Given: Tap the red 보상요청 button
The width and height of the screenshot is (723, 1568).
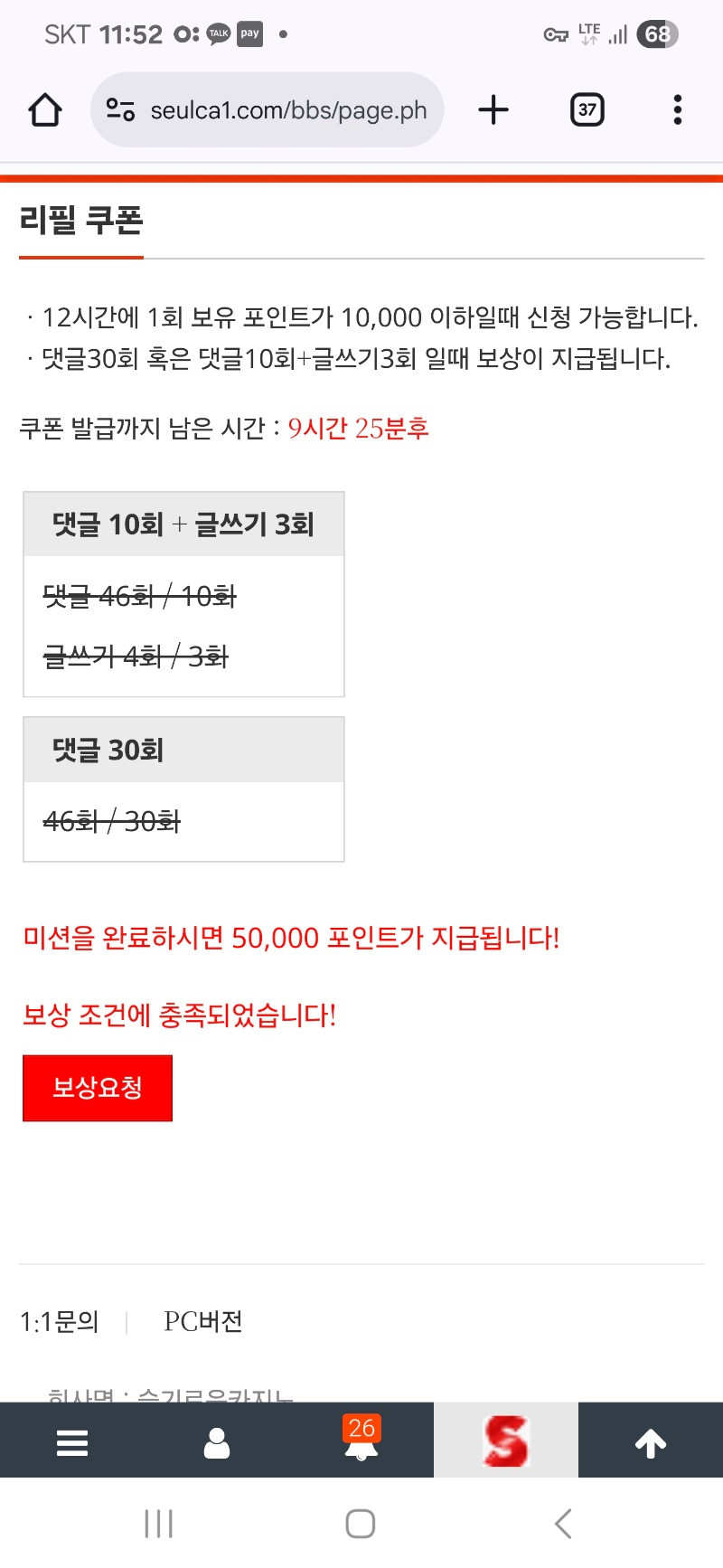Looking at the screenshot, I should 98,1087.
